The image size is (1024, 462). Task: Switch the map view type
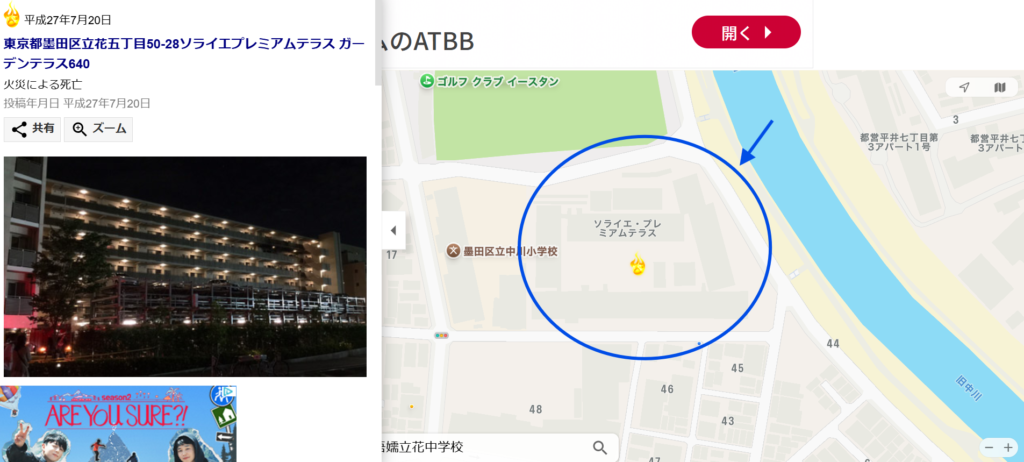999,88
